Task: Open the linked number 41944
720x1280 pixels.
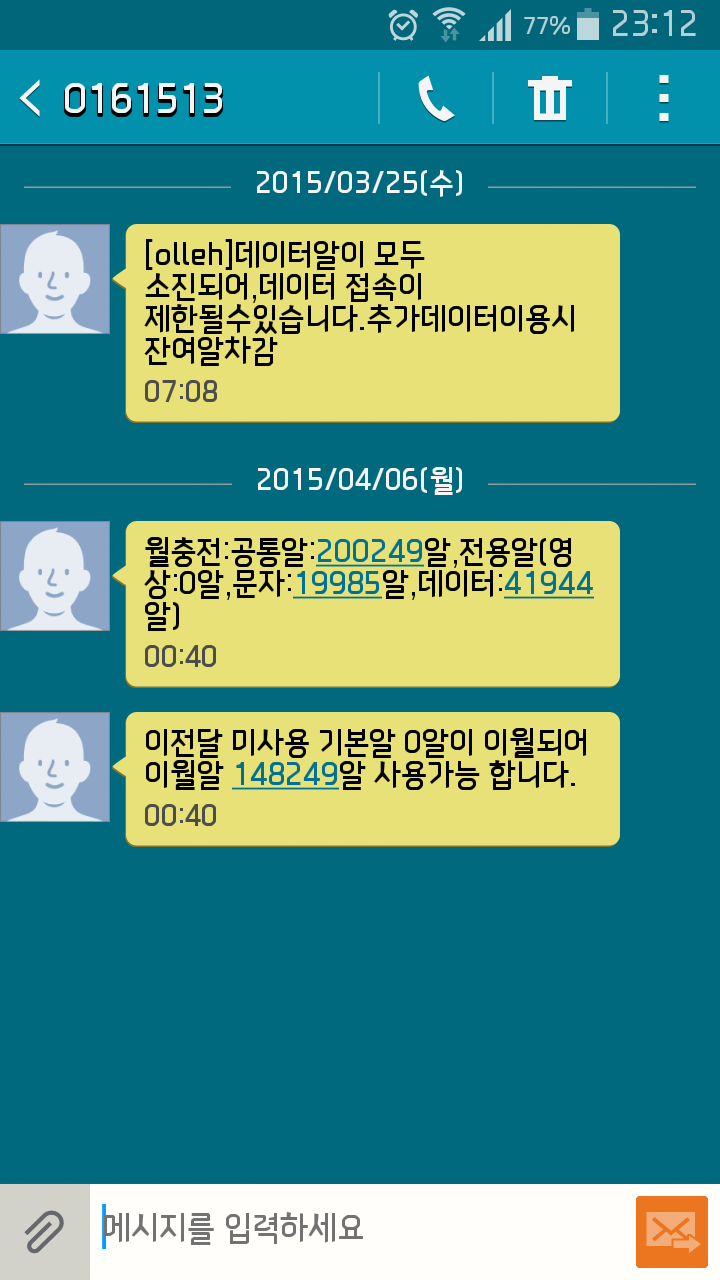Action: 548,584
